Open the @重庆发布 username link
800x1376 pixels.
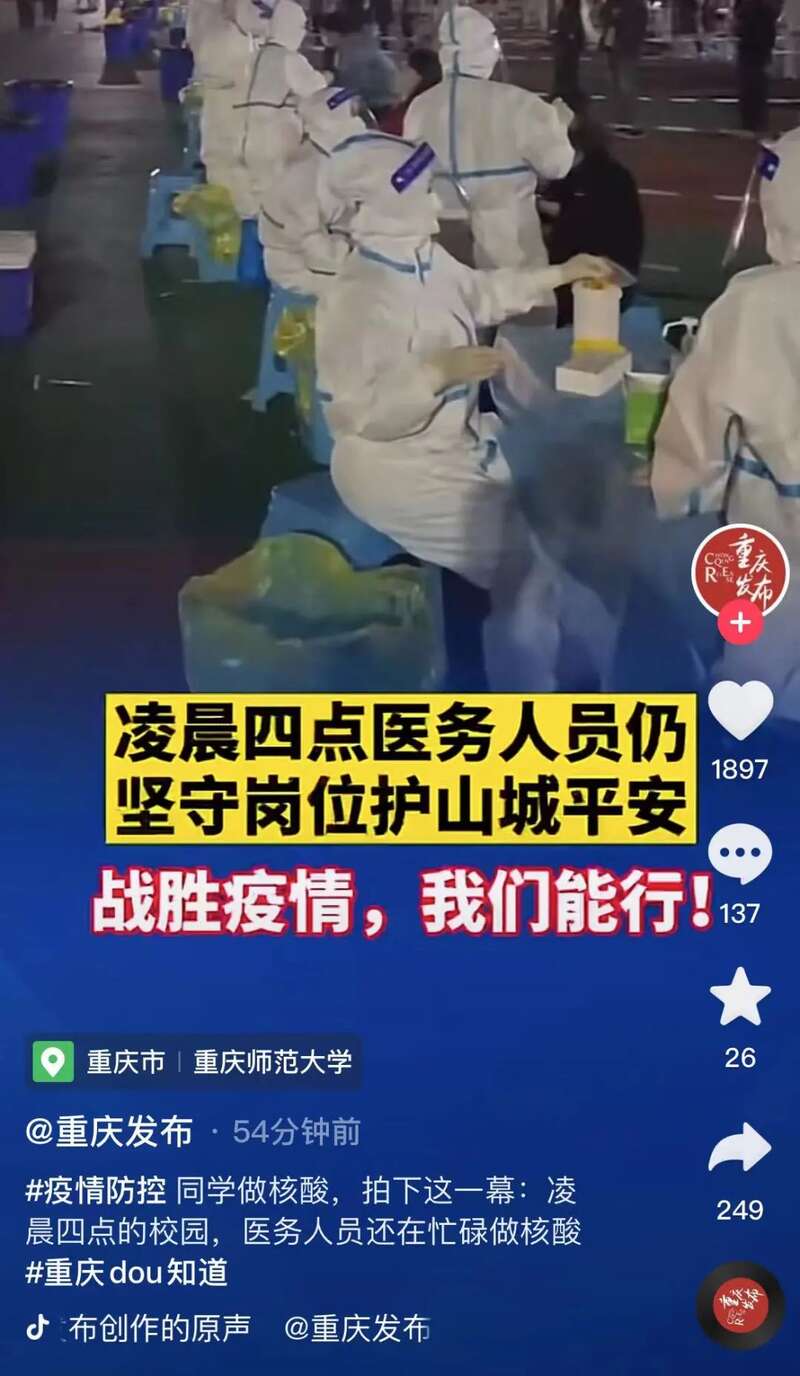[x=110, y=1131]
